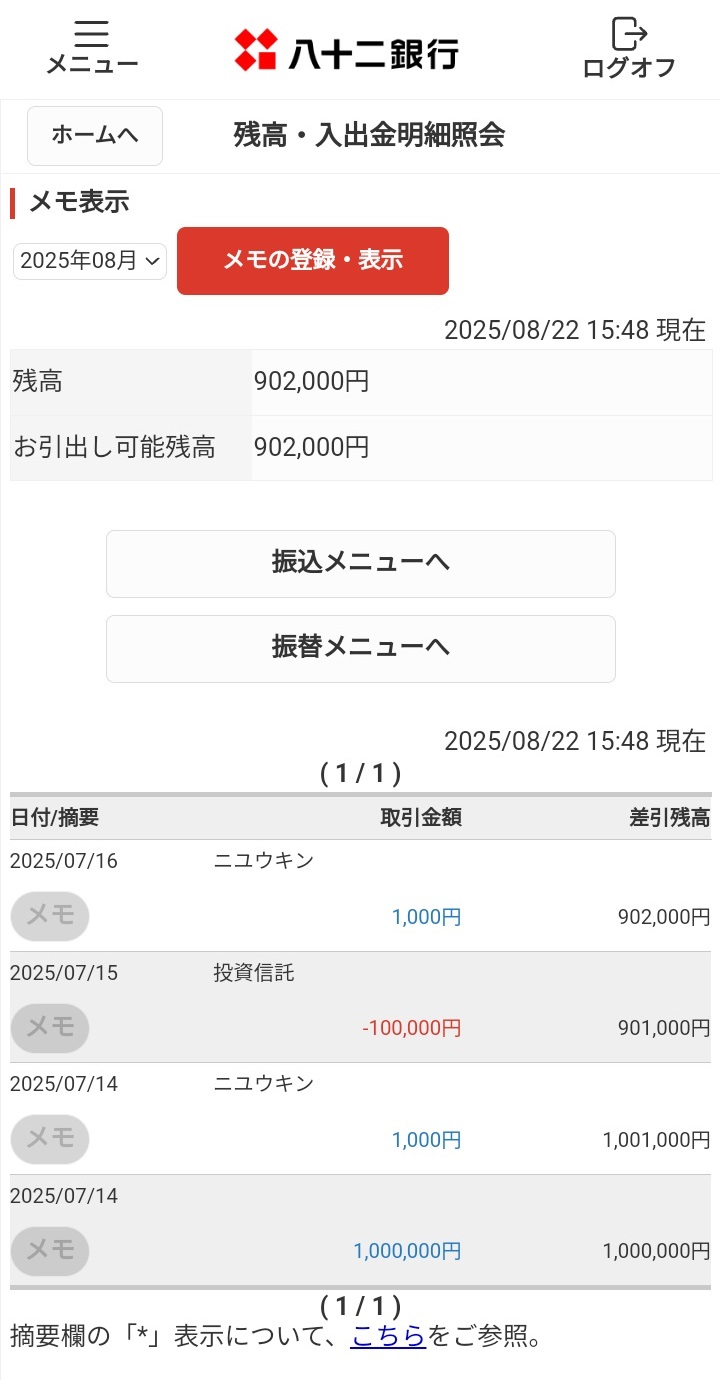
Task: Tap メモ for the 1,000,000円 entry
Action: 50,1250
